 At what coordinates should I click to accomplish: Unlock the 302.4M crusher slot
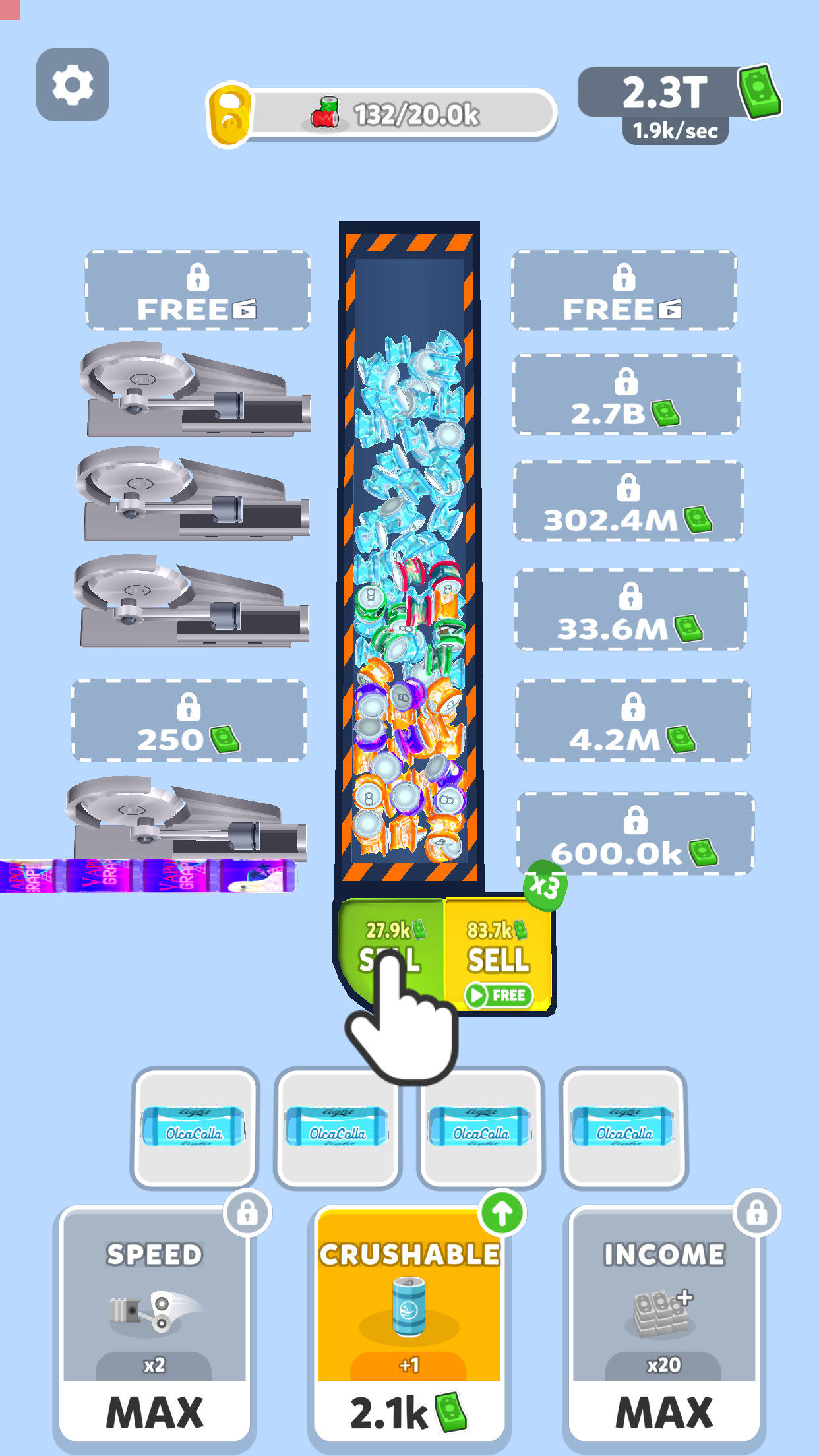pos(628,501)
